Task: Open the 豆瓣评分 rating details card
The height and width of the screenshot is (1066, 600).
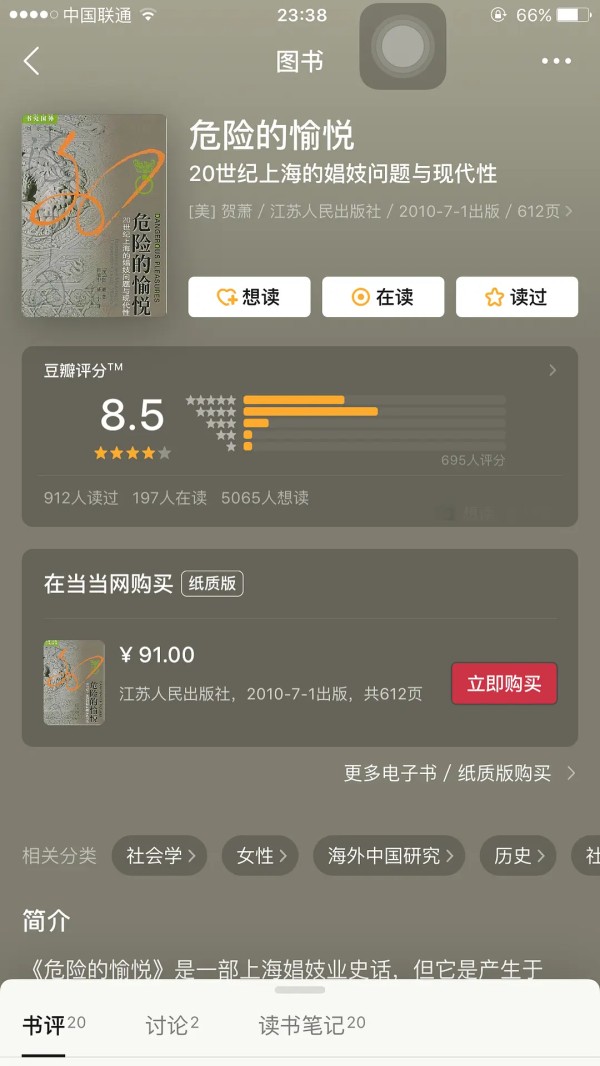Action: click(x=300, y=436)
